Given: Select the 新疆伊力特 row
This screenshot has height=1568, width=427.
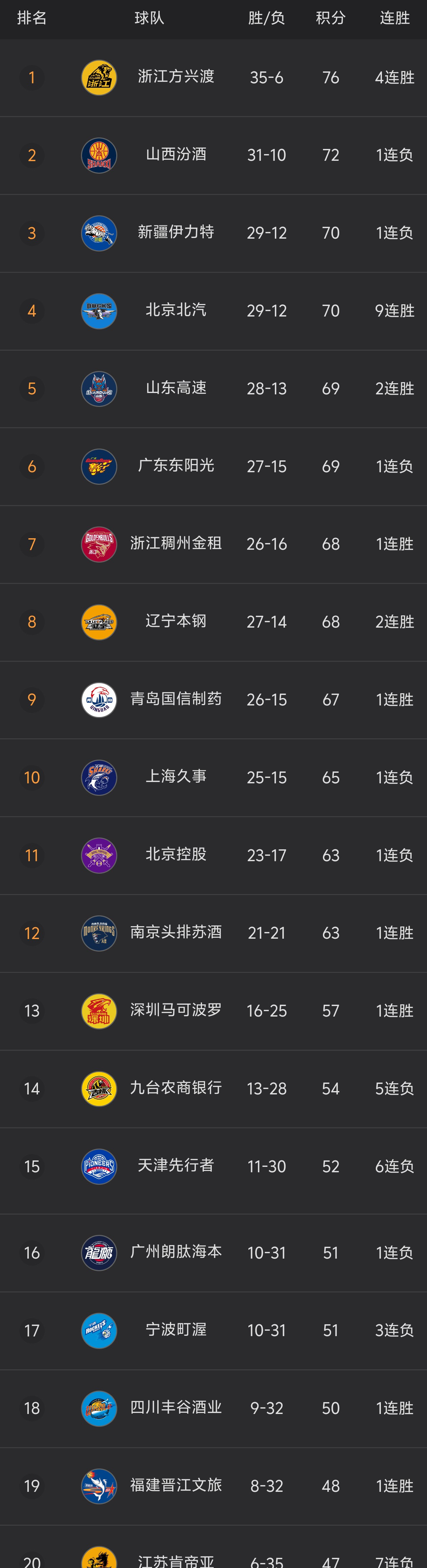Looking at the screenshot, I should click(176, 233).
